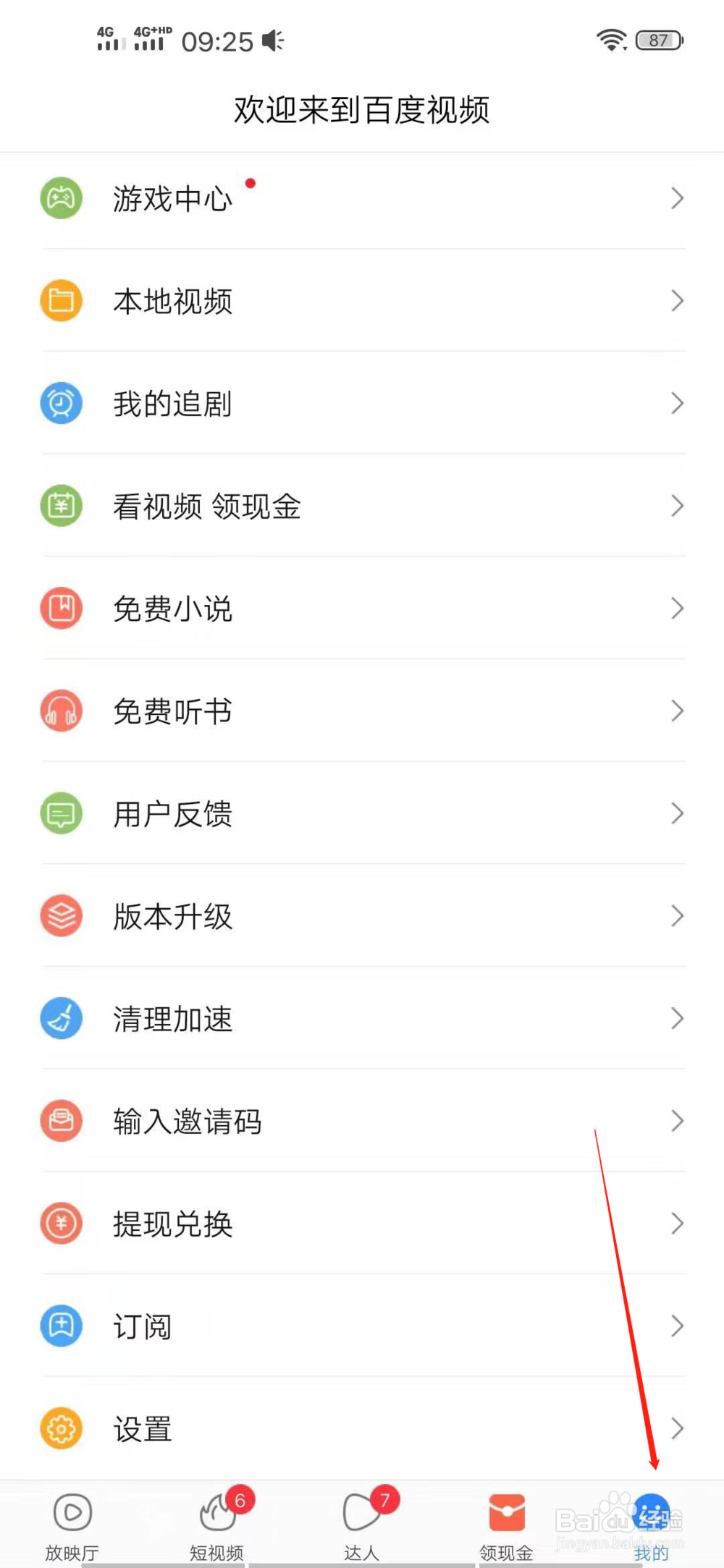Open 清理加速 cleanup and speed-up
This screenshot has height=1568, width=724.
click(x=362, y=1019)
